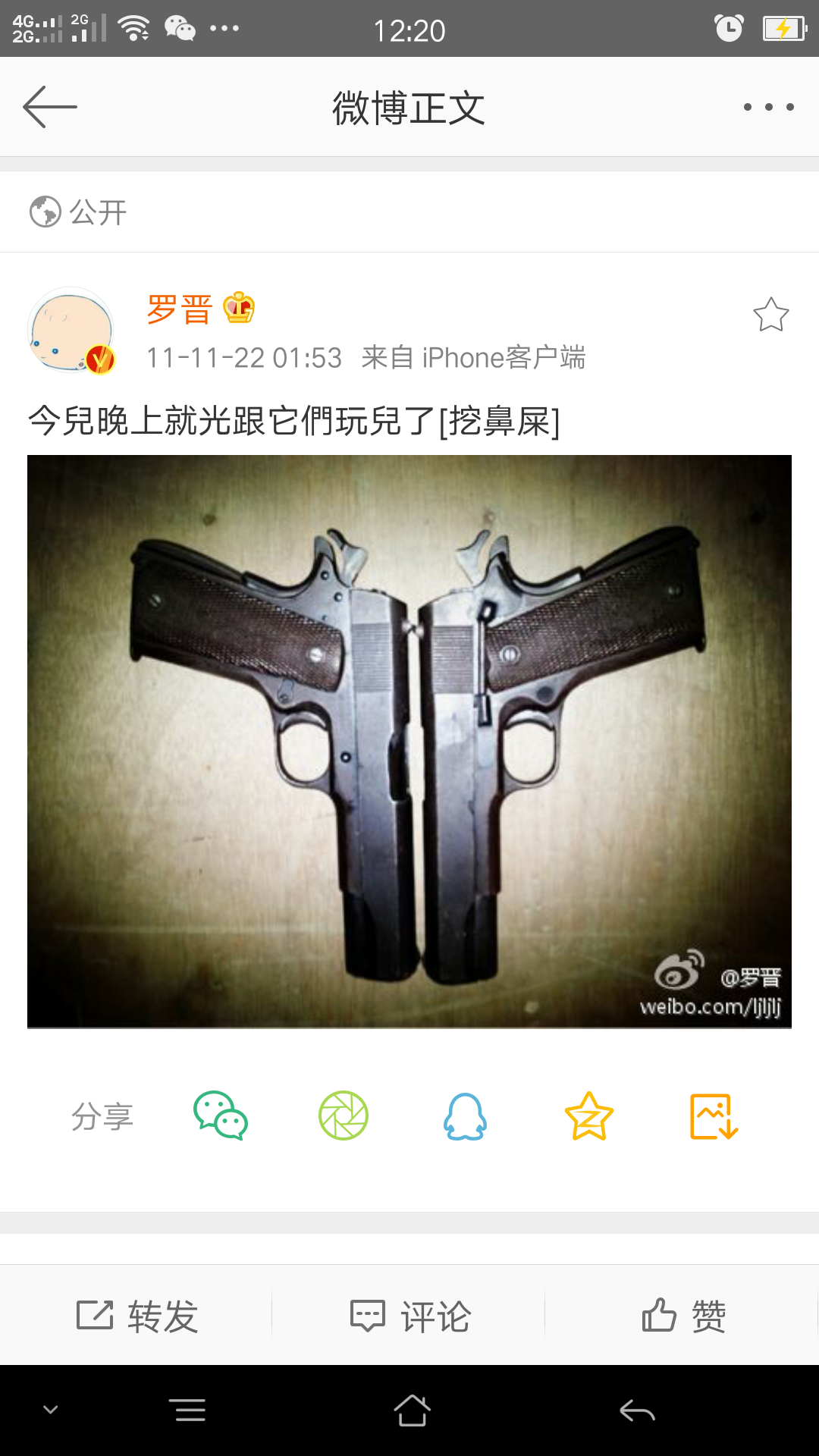Repost with the 转发 button
The width and height of the screenshot is (819, 1456).
tap(137, 1316)
